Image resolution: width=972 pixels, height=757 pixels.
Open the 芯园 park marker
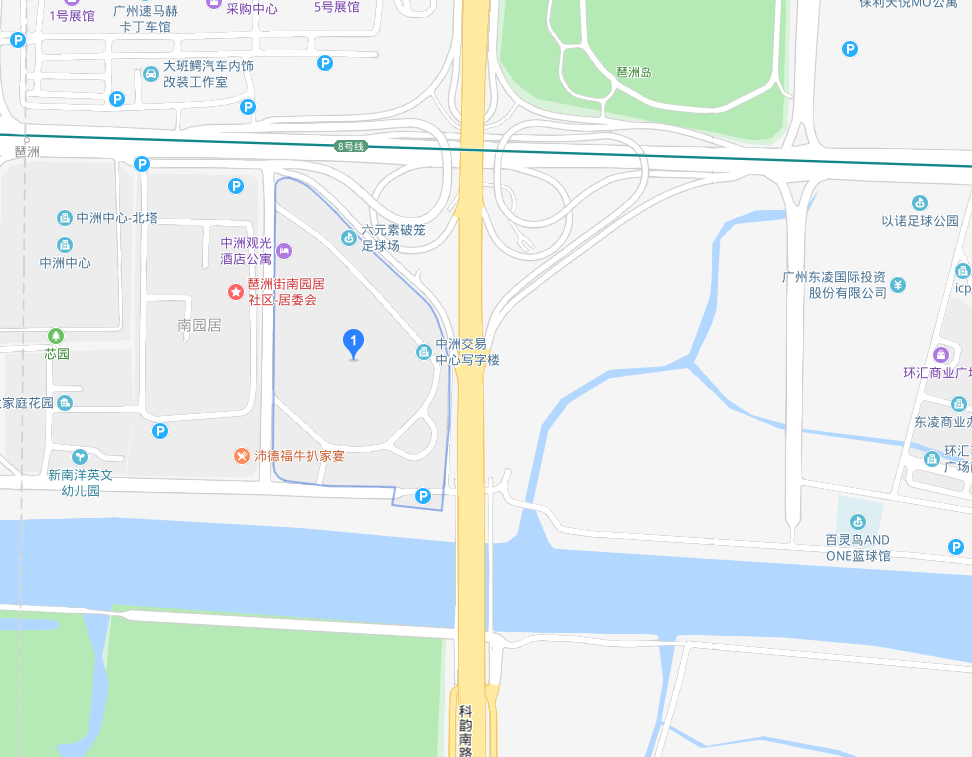pos(56,336)
